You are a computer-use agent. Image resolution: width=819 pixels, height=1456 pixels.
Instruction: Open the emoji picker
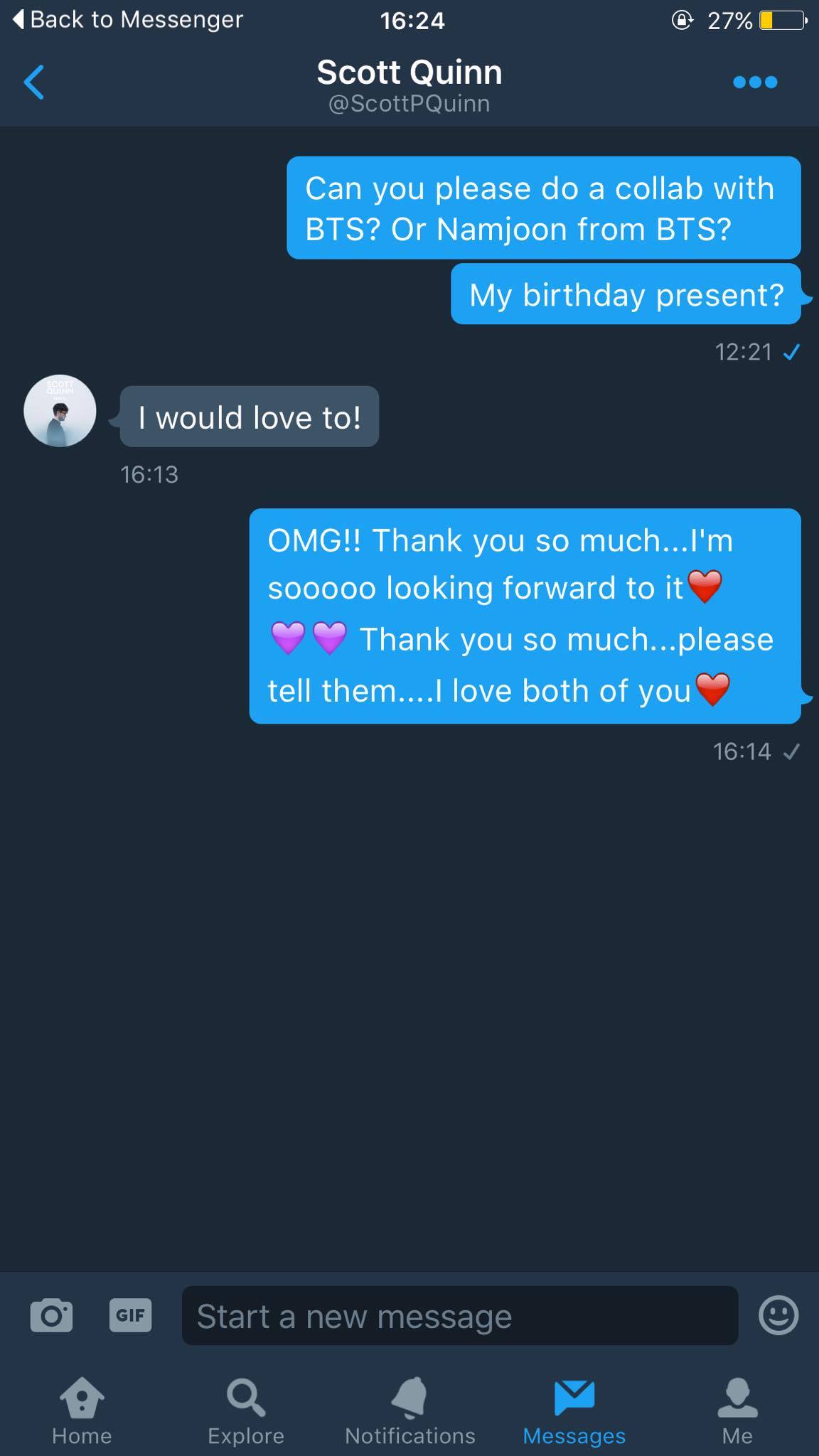tap(778, 1315)
